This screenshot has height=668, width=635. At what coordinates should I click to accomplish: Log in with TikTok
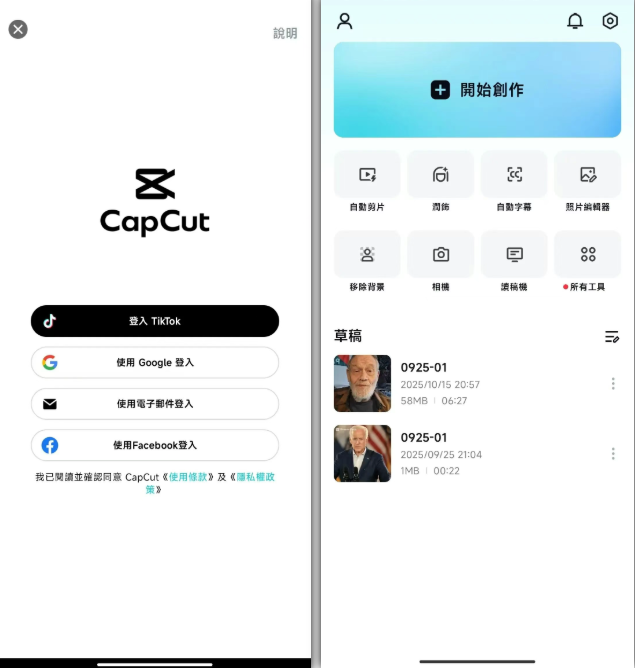pyautogui.click(x=155, y=321)
